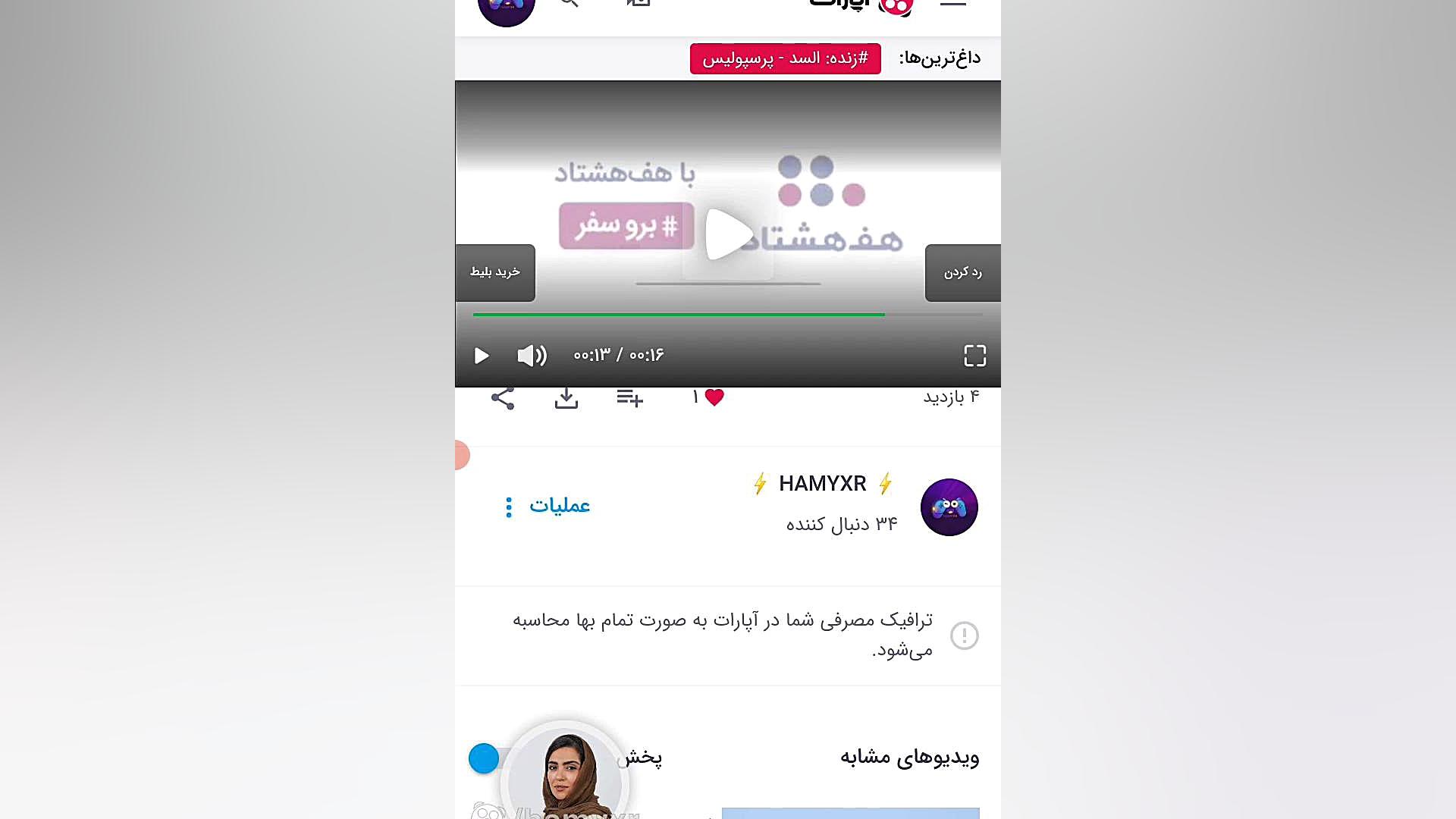Skip the ad with رد کردن
The image size is (1456, 819).
tap(962, 272)
